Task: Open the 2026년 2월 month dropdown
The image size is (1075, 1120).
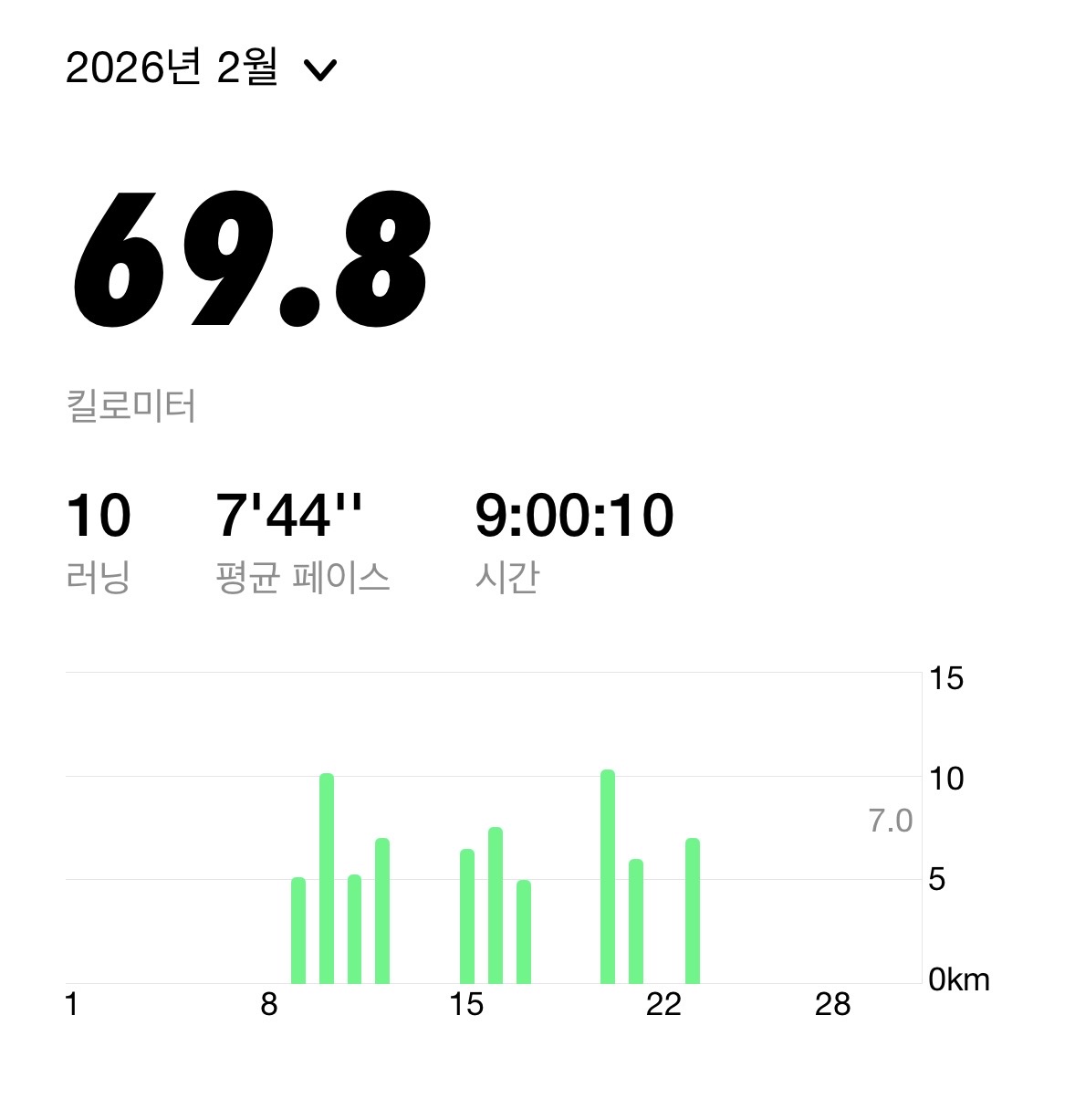Action: (x=202, y=69)
